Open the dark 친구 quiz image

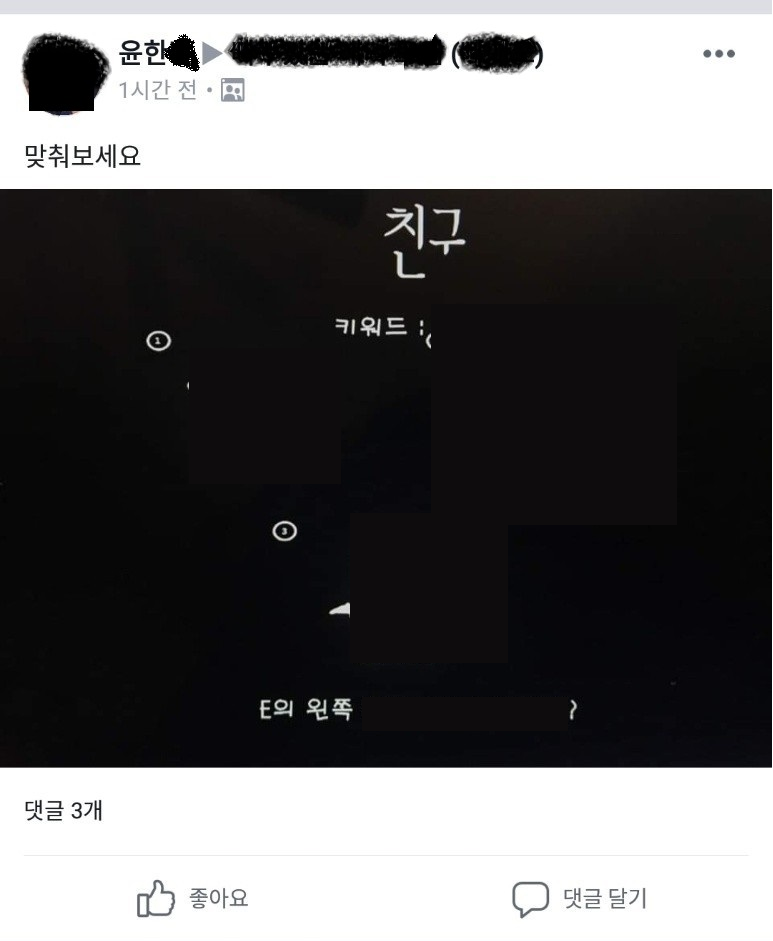click(386, 478)
